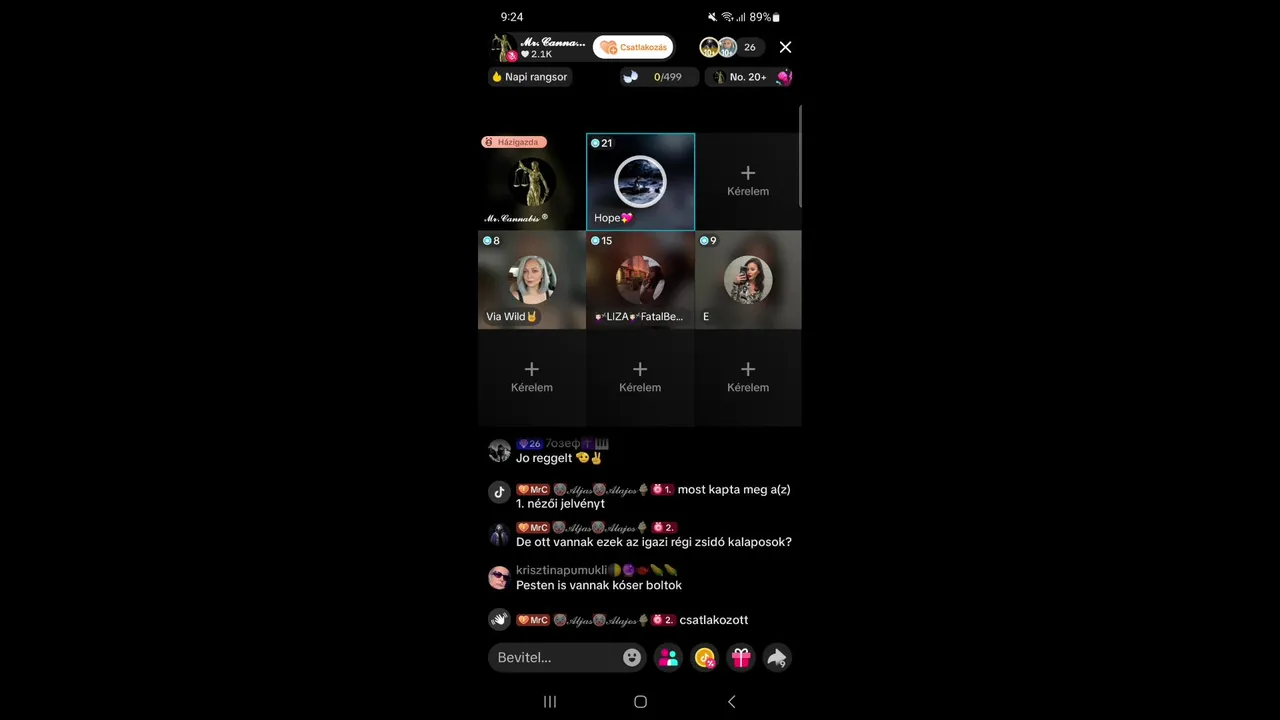Open krisztinapumukli's profile picture in chat
Screen dimensions: 1280x720
coord(499,577)
